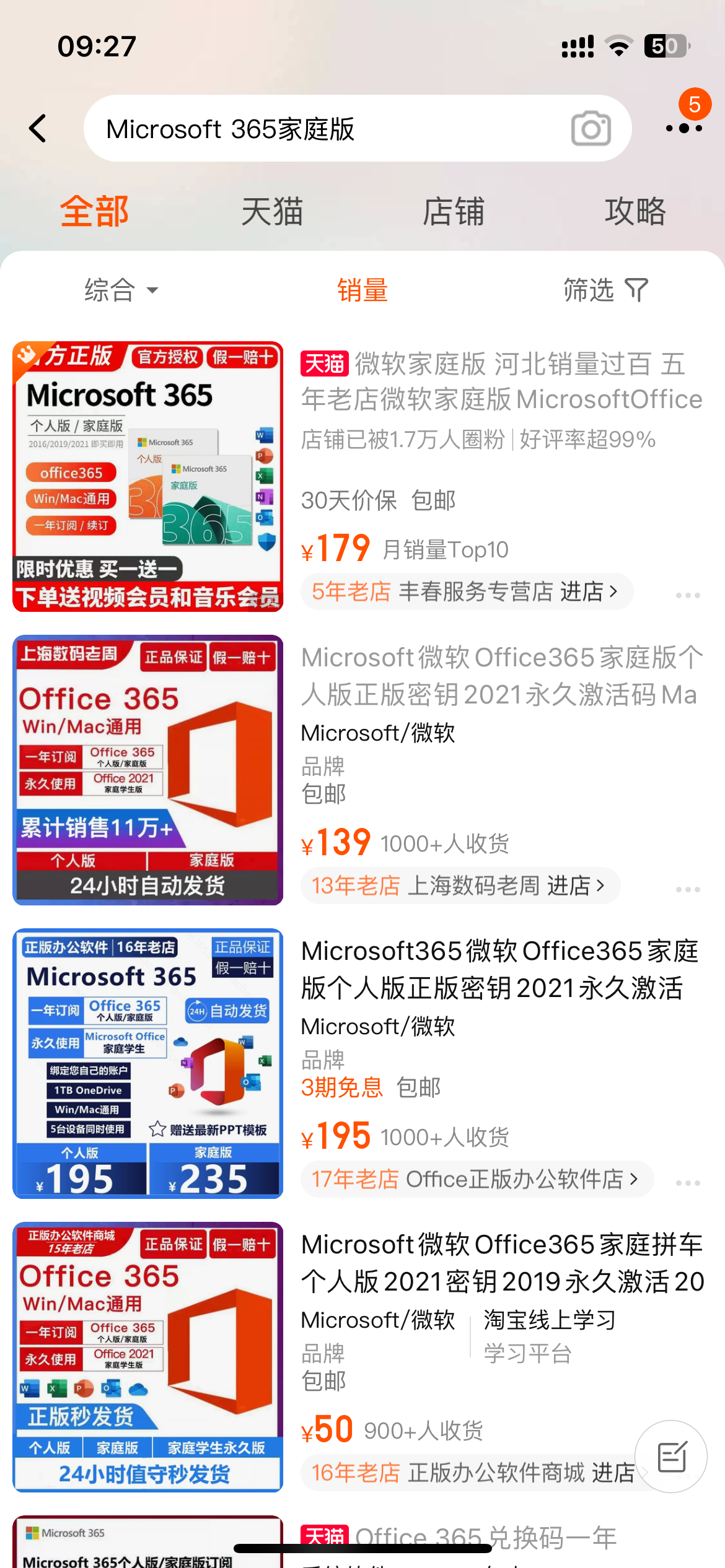Expand the 综合 sort dropdown
725x1568 pixels.
tap(121, 290)
